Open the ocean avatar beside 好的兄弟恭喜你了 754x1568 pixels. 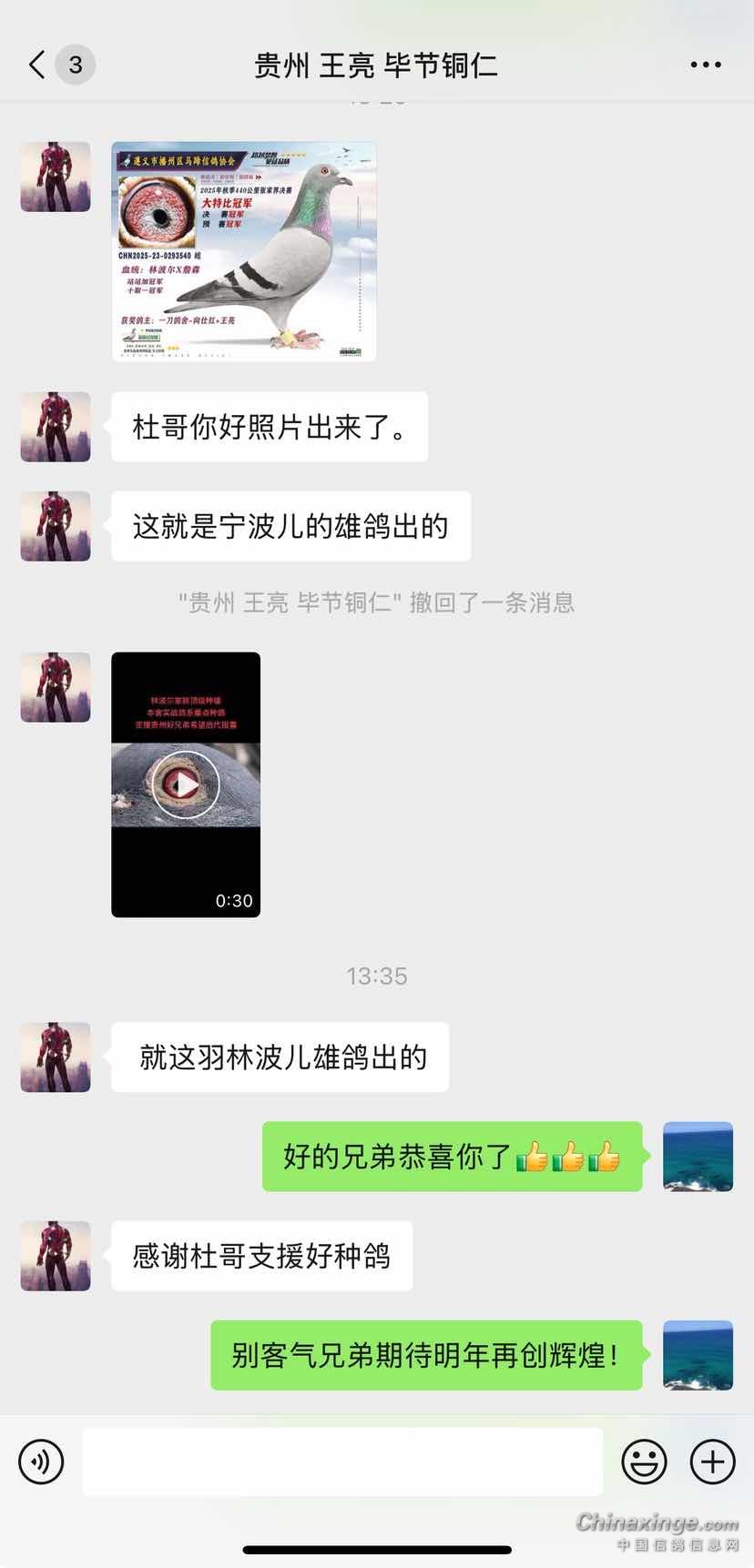698,1157
